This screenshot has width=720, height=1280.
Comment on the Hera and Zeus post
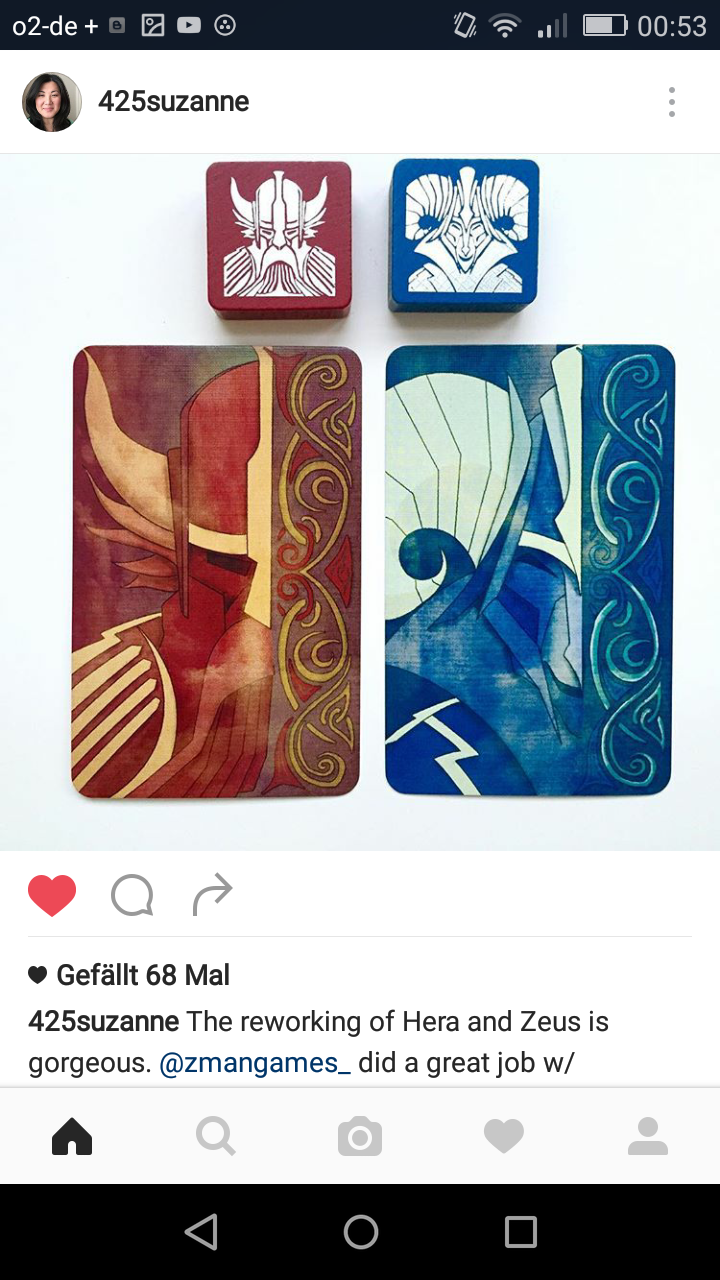pos(132,895)
